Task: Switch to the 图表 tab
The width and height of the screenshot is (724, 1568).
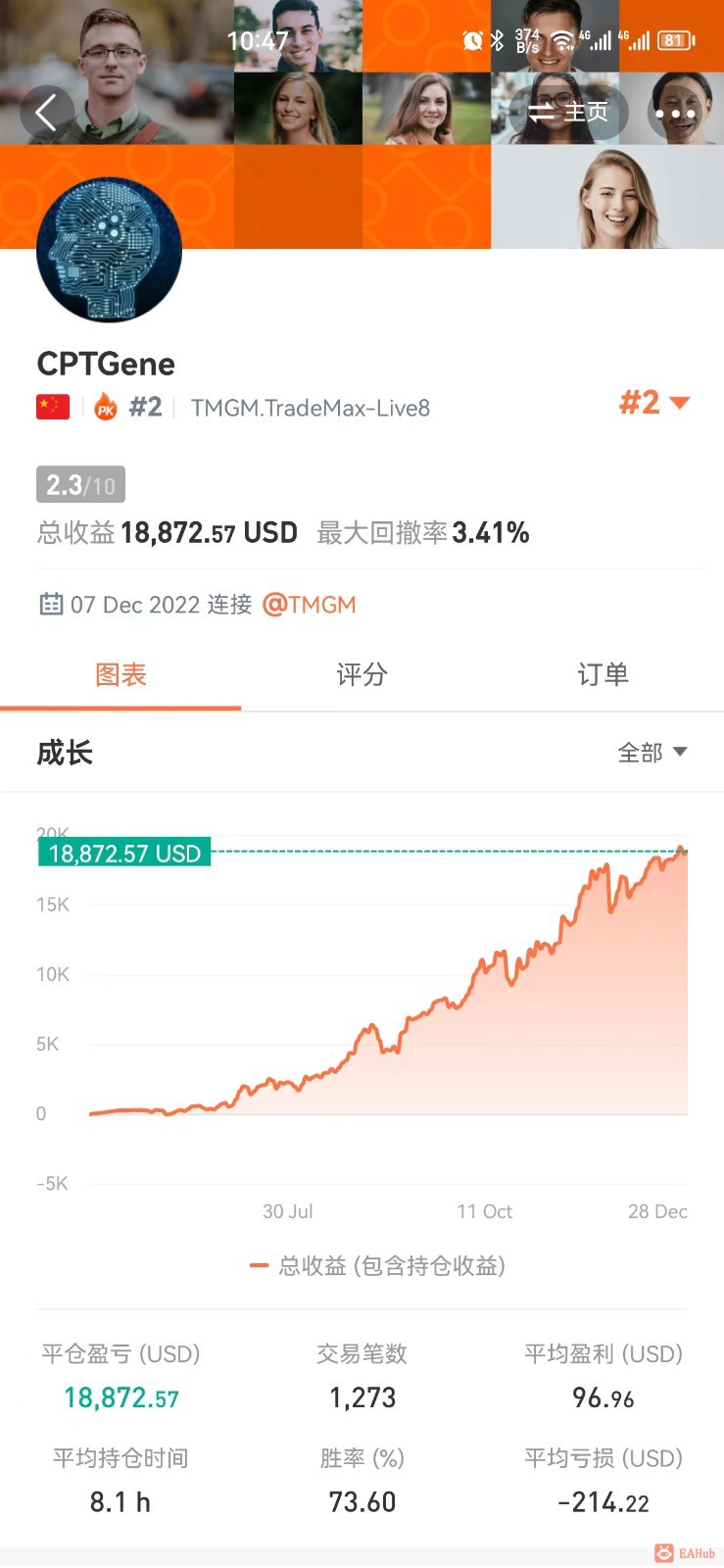Action: click(x=121, y=674)
